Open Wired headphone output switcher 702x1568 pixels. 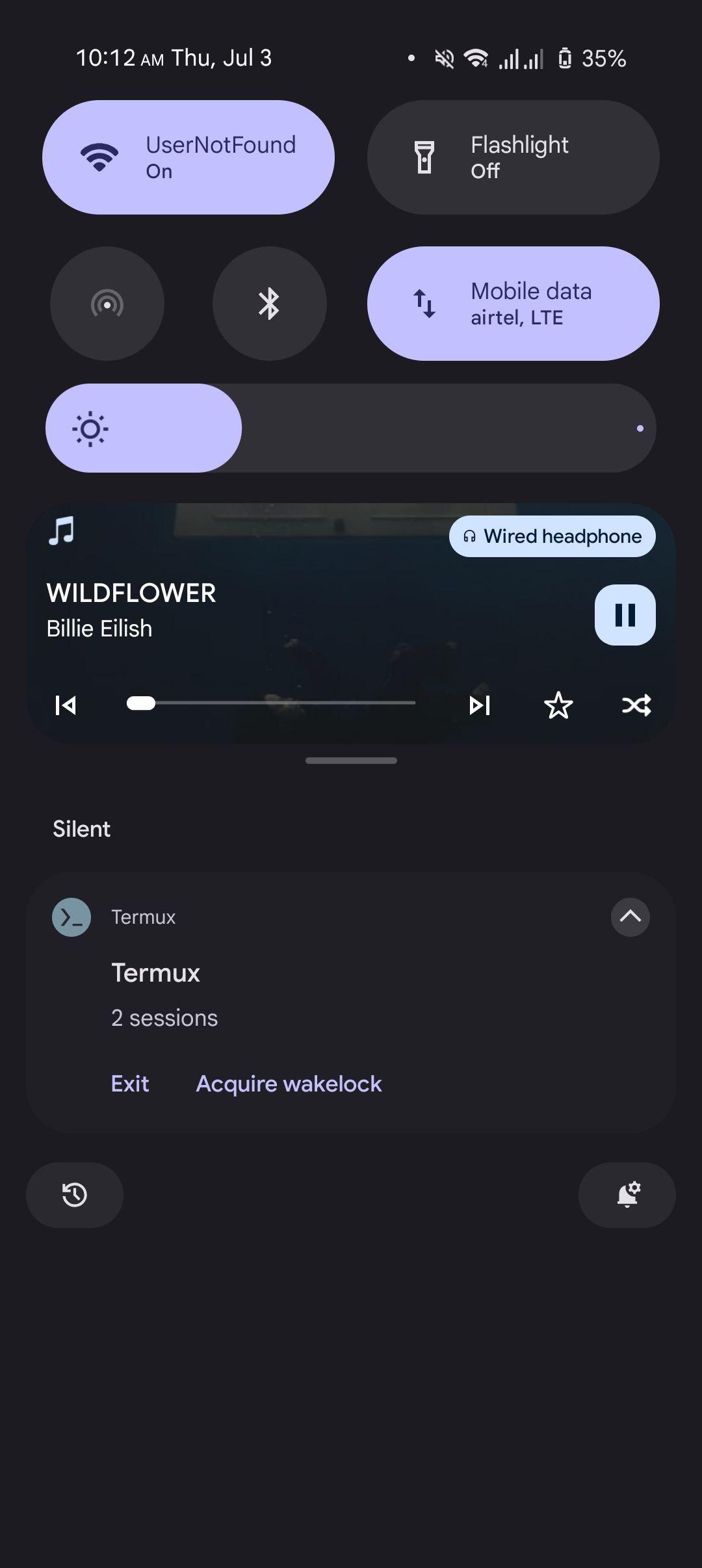552,536
